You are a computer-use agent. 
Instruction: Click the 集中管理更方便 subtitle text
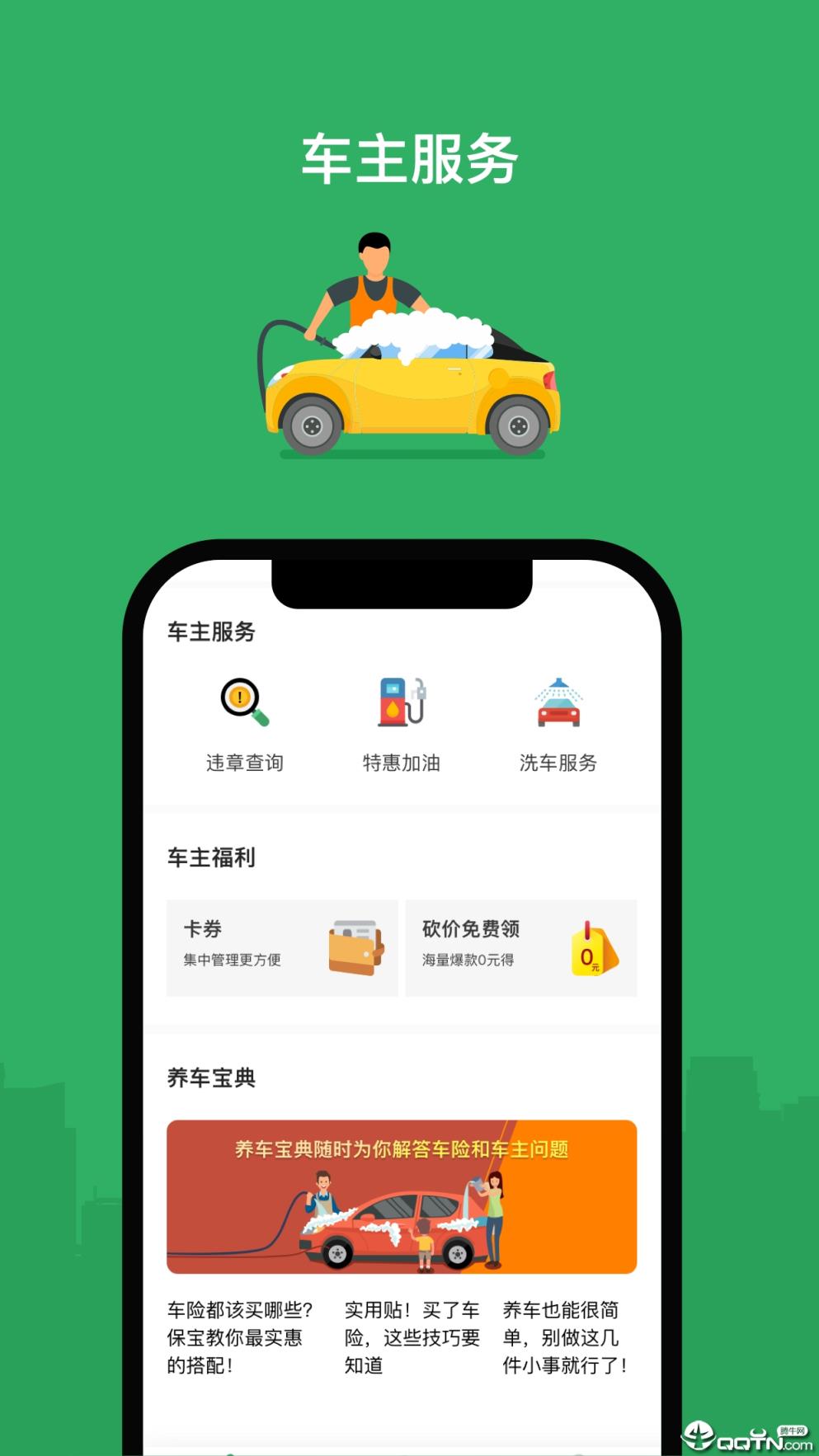click(x=231, y=960)
